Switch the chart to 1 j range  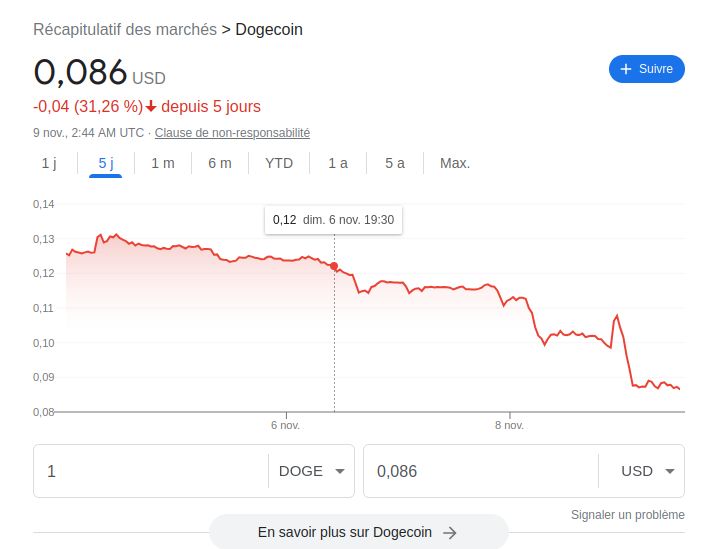point(49,163)
